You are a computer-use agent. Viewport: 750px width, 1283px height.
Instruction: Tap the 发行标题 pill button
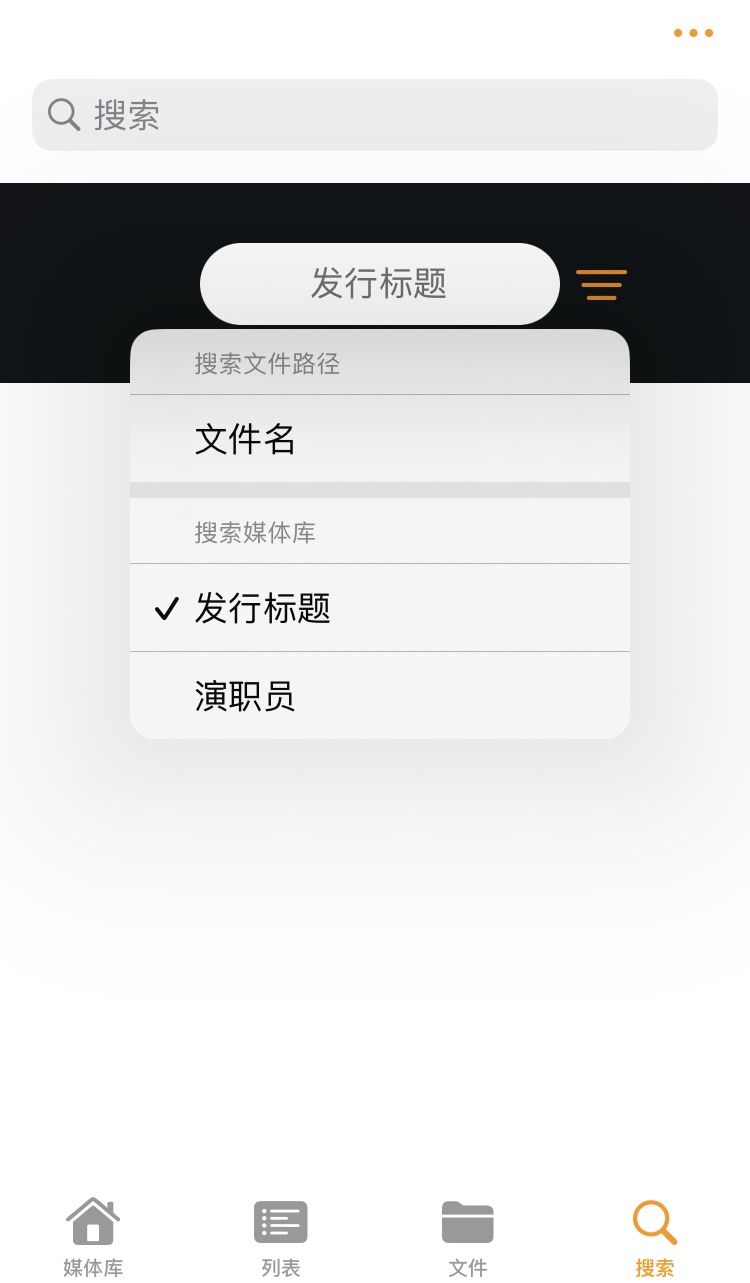(x=379, y=283)
